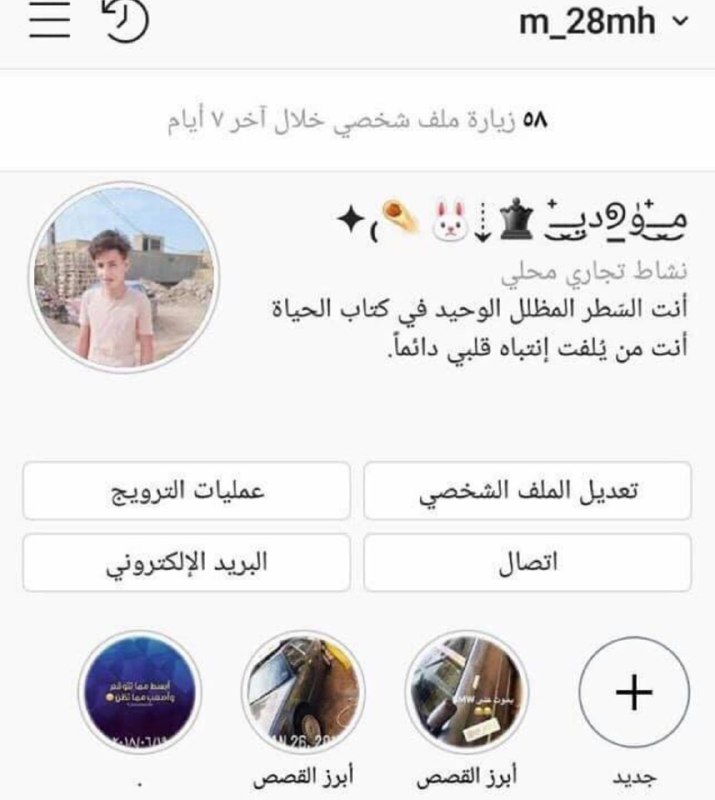Tap the تعديل الملف الشخصي button

tap(527, 490)
